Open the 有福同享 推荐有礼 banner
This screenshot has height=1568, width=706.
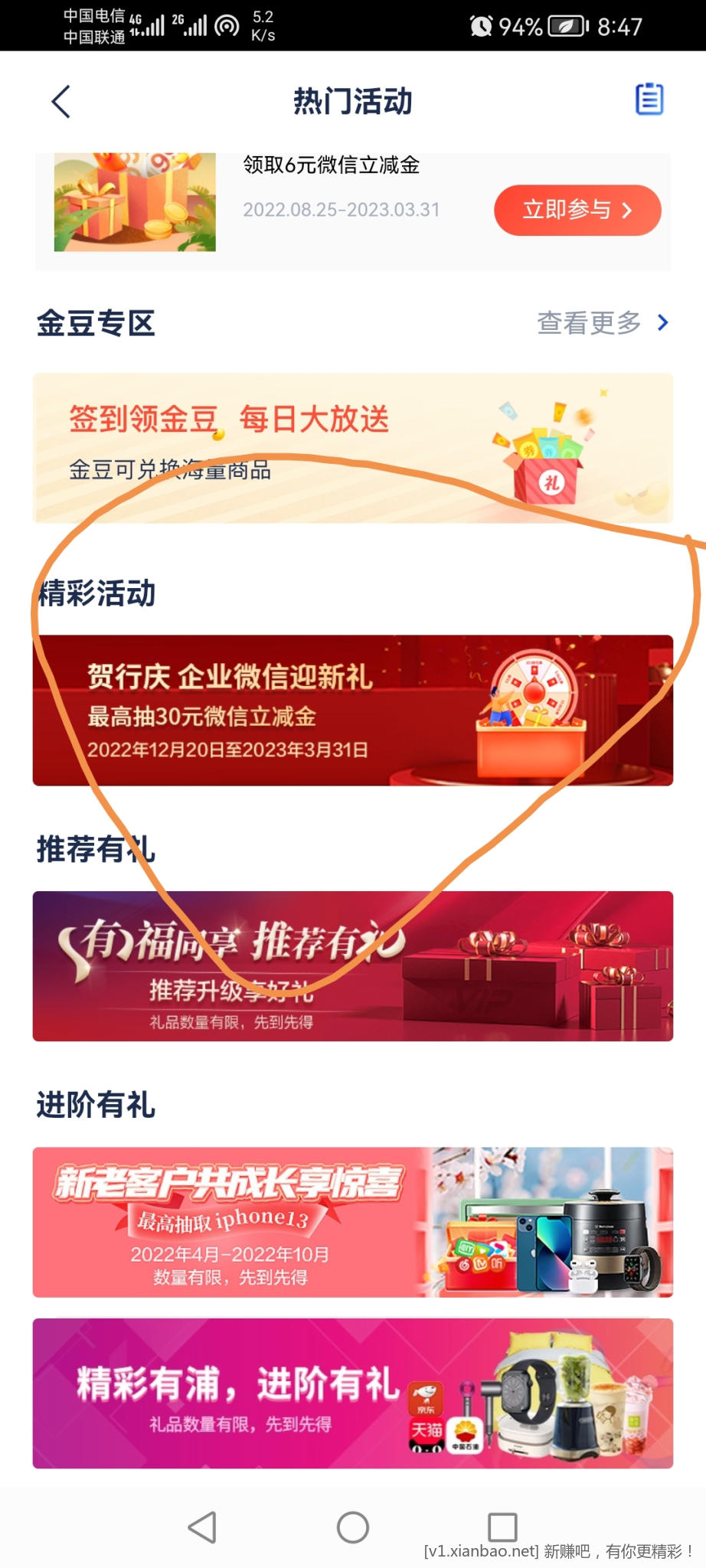coord(352,965)
